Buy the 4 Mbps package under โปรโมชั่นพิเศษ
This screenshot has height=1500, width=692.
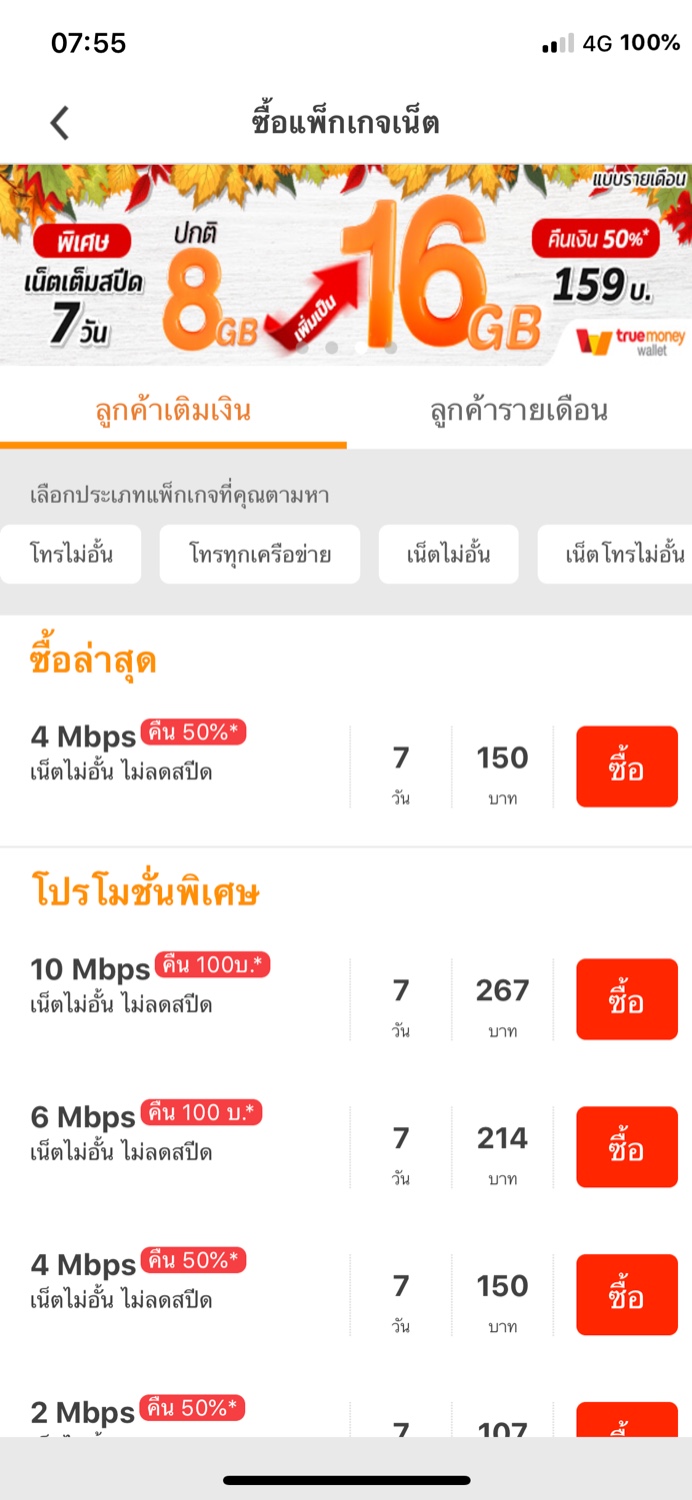click(x=626, y=1295)
